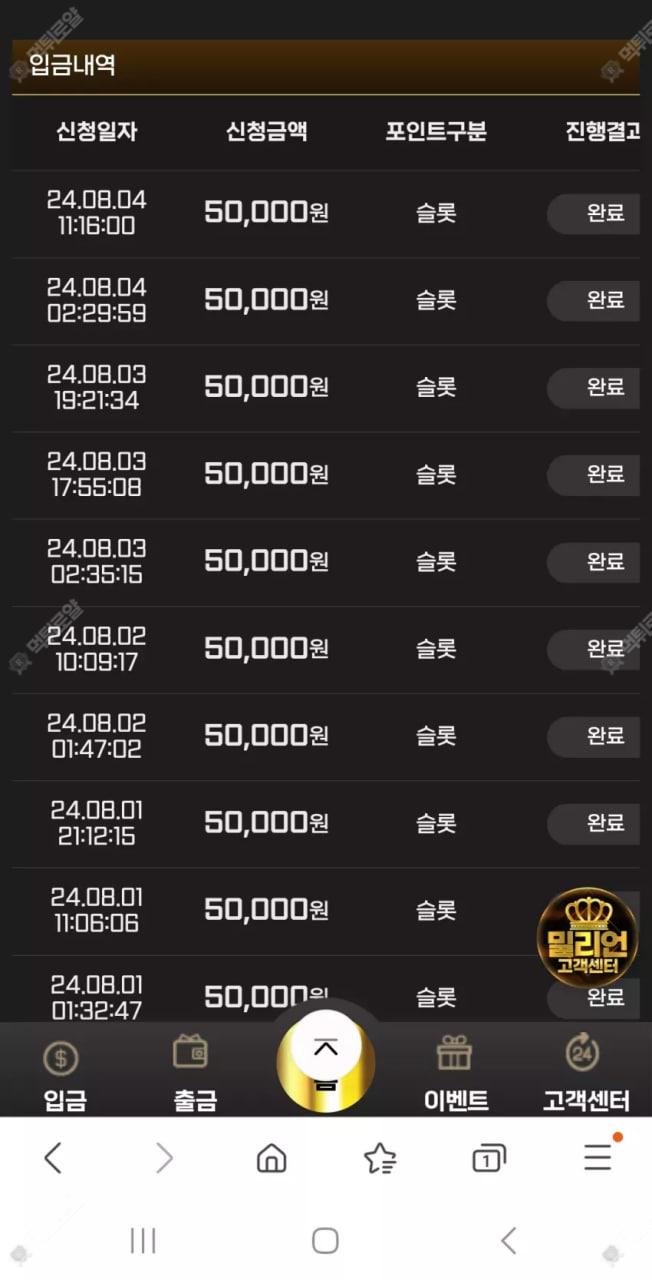Open the 입금 deposit tab
Screen dimensions: 652x1280
click(x=64, y=1074)
